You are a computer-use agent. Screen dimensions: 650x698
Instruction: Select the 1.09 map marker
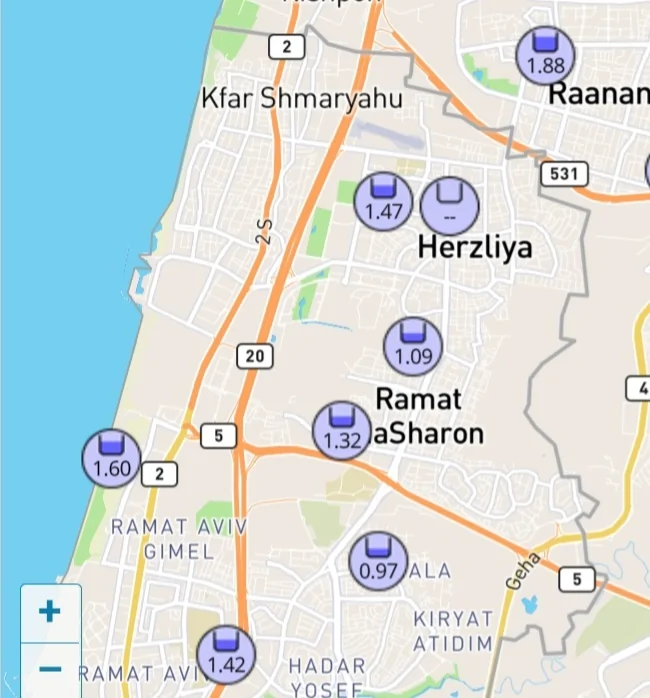point(413,345)
